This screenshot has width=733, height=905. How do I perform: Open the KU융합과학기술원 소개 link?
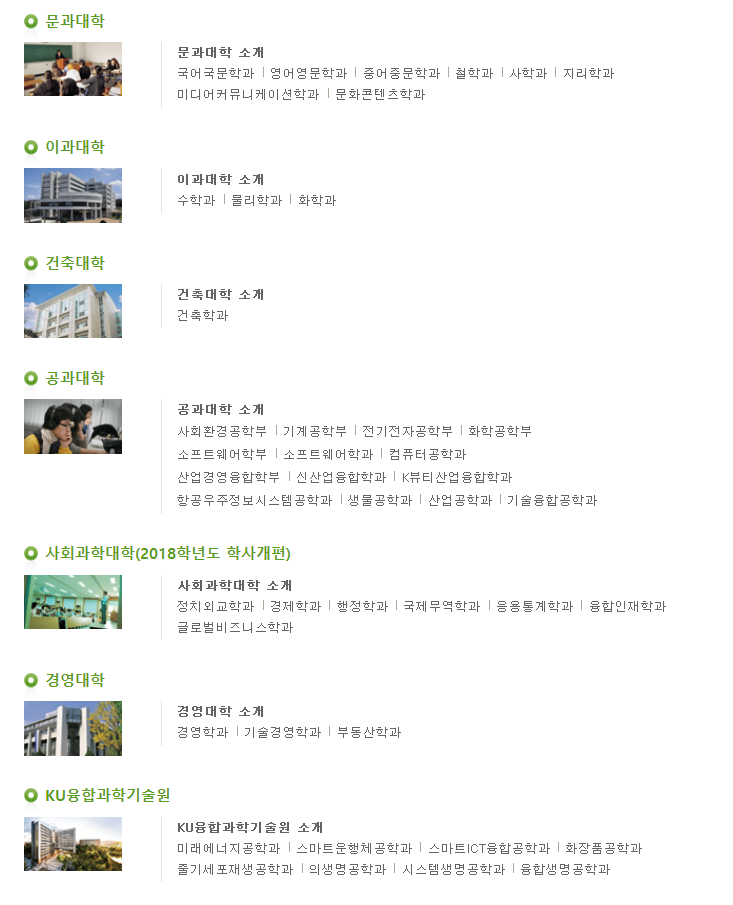pyautogui.click(x=250, y=827)
